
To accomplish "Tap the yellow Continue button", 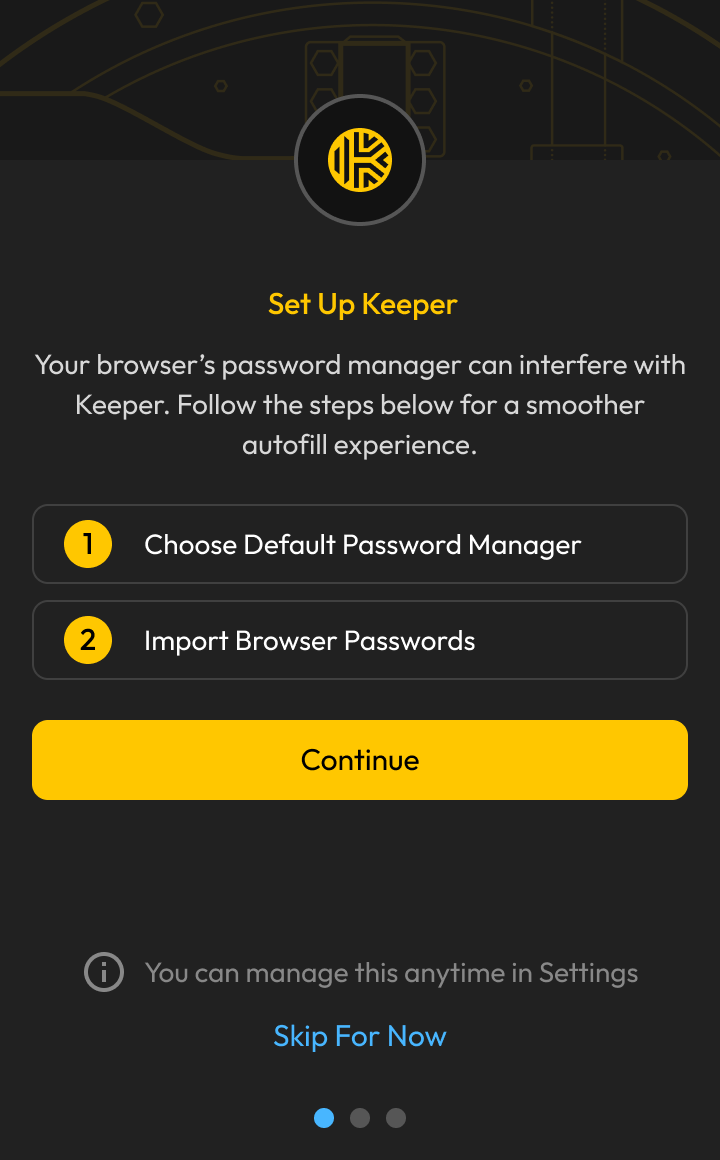I will point(360,760).
